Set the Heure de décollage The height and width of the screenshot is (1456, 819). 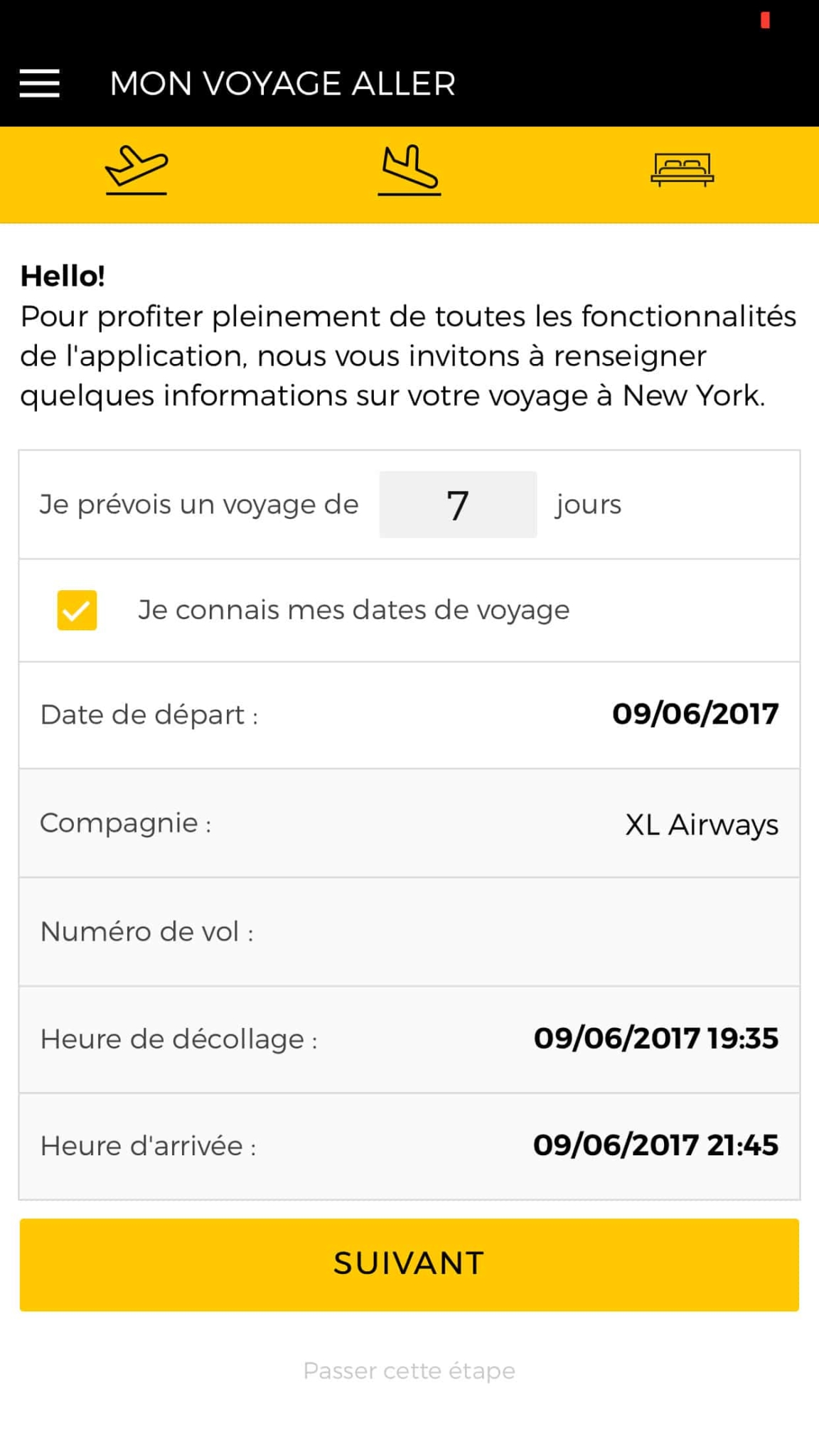[655, 1039]
